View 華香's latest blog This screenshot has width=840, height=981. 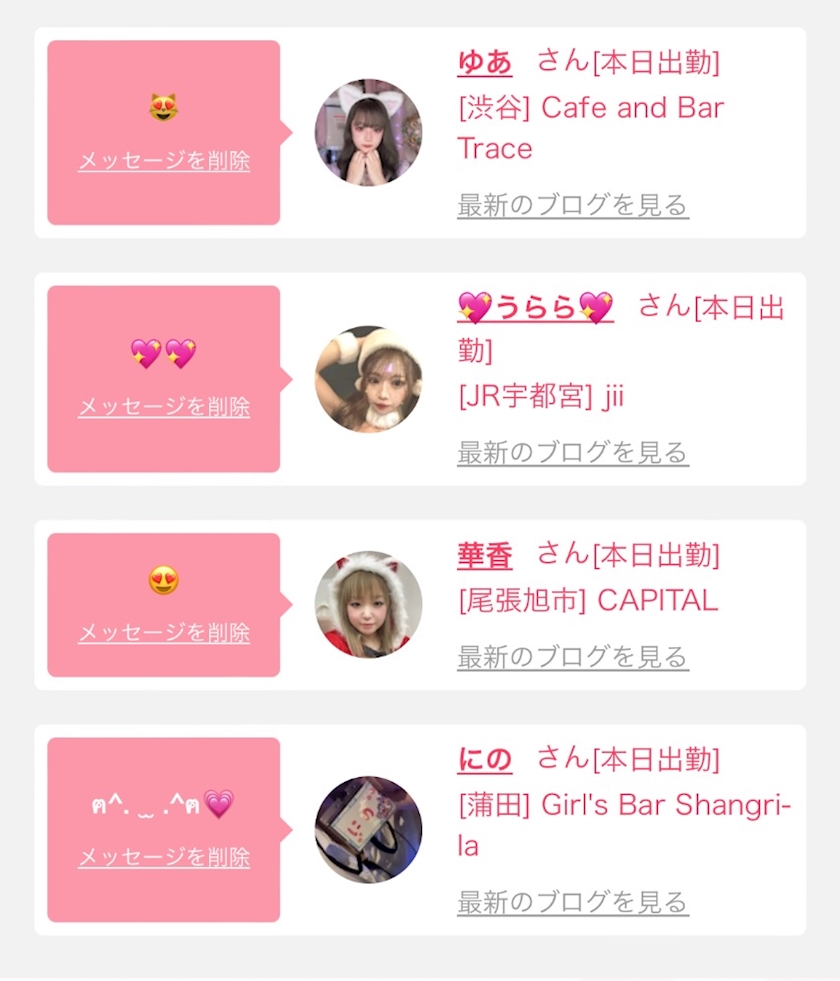click(x=573, y=657)
